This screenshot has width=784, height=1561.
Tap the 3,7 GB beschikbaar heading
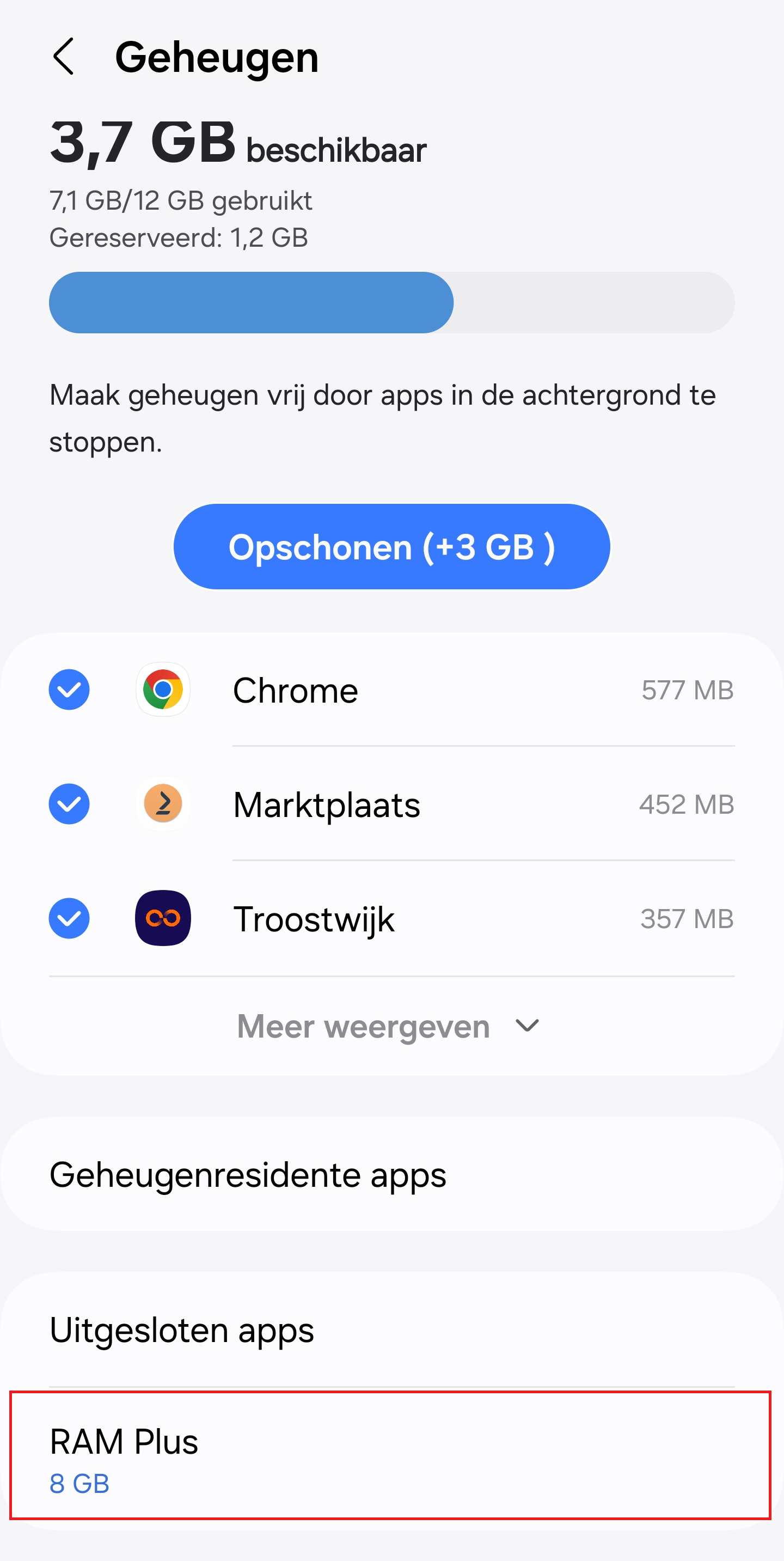click(237, 144)
